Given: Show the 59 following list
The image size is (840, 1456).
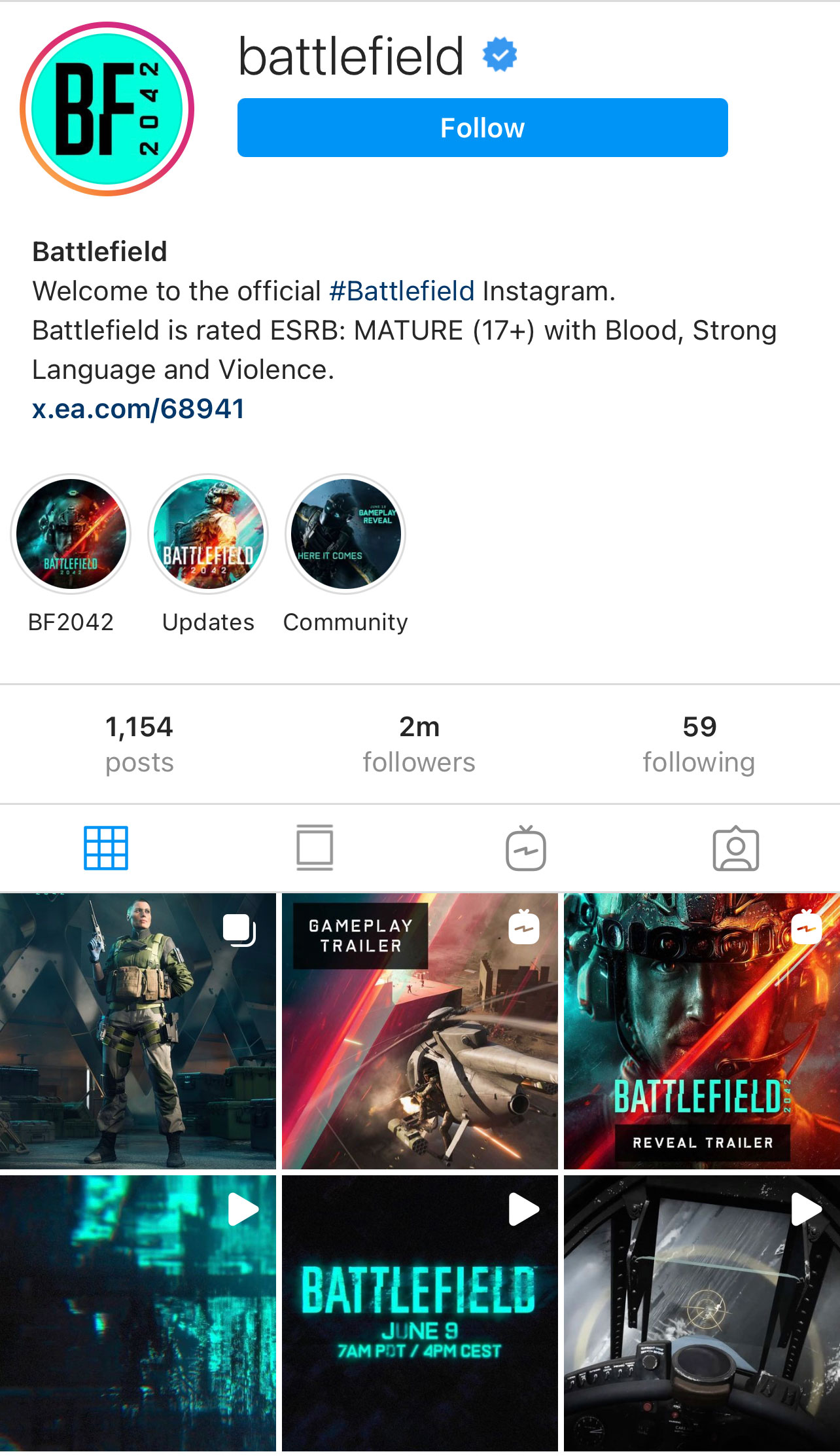Looking at the screenshot, I should tap(699, 744).
